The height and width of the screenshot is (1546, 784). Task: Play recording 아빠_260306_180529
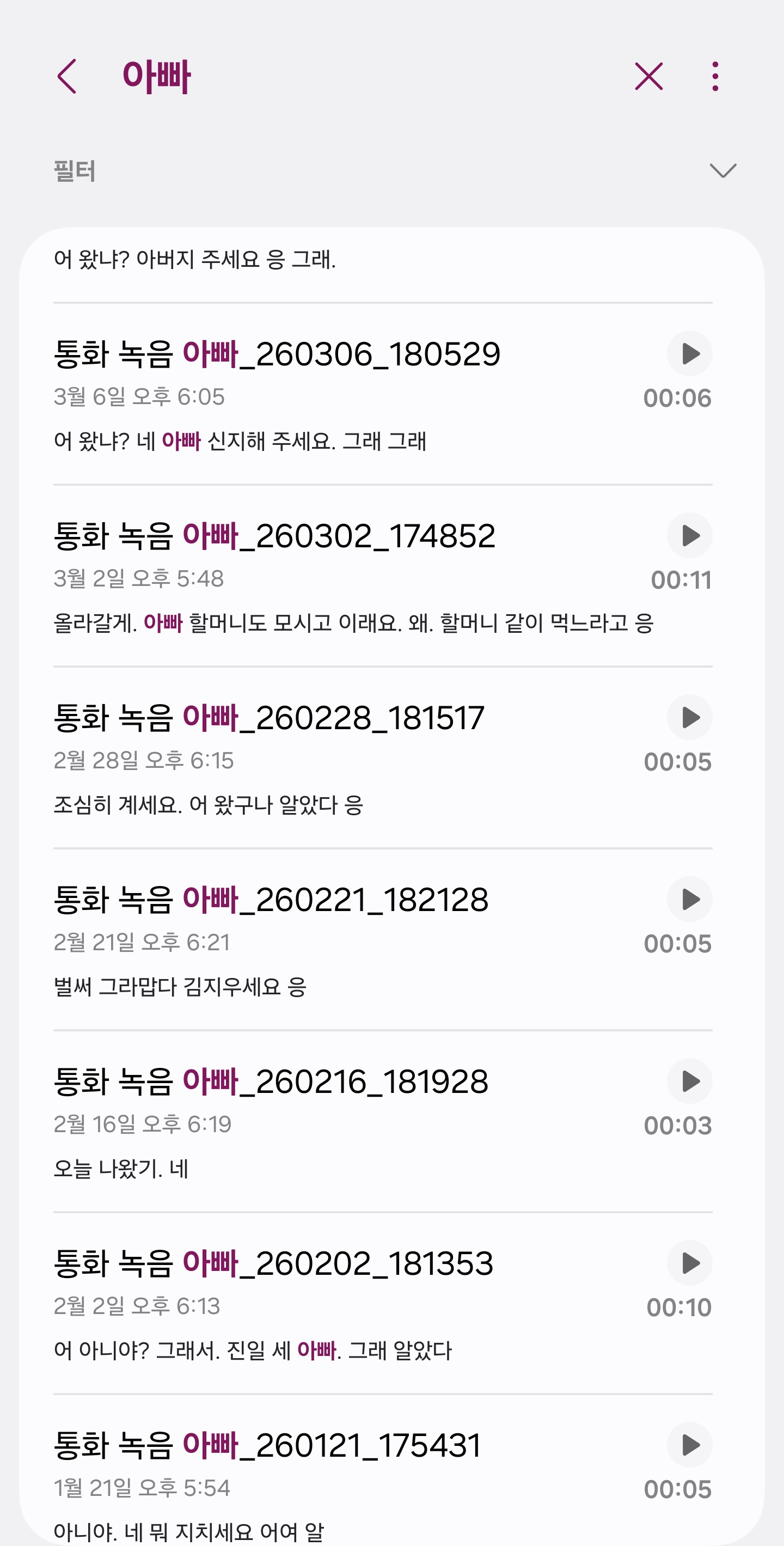(x=689, y=353)
